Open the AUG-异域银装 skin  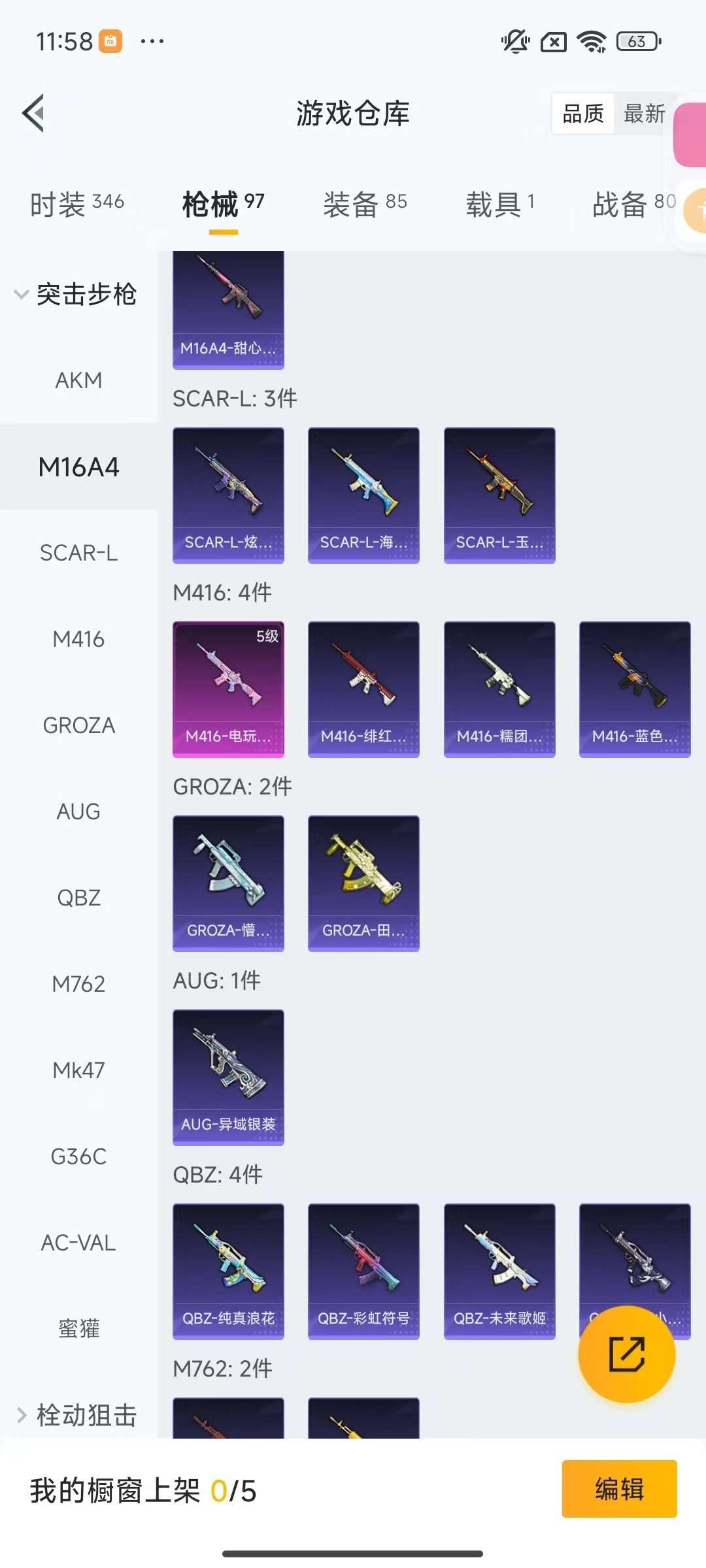tap(228, 1077)
